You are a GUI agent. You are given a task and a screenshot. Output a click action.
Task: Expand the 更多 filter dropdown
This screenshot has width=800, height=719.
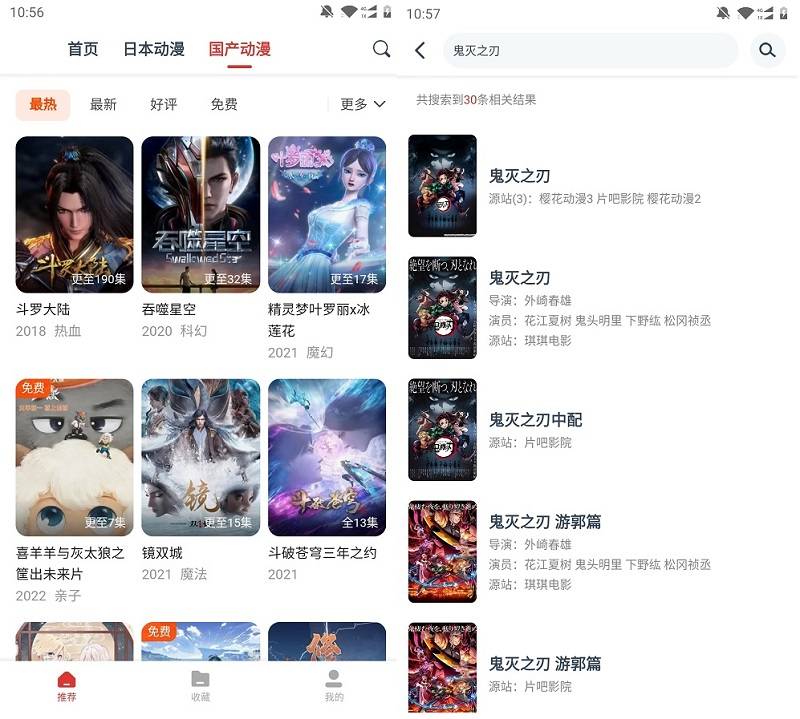pyautogui.click(x=362, y=104)
